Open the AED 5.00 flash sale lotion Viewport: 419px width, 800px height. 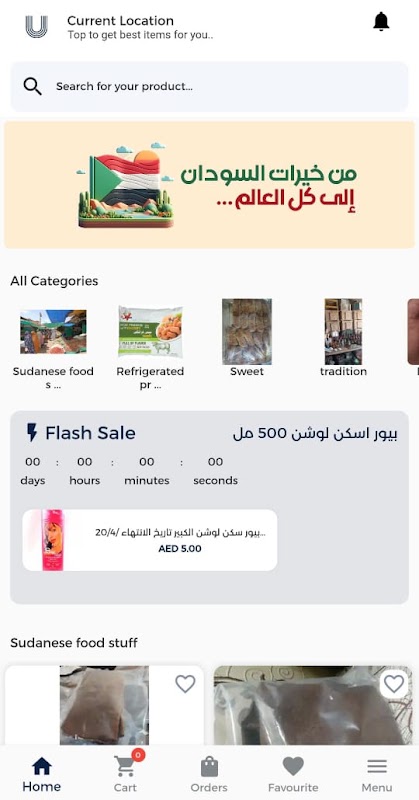click(150, 540)
